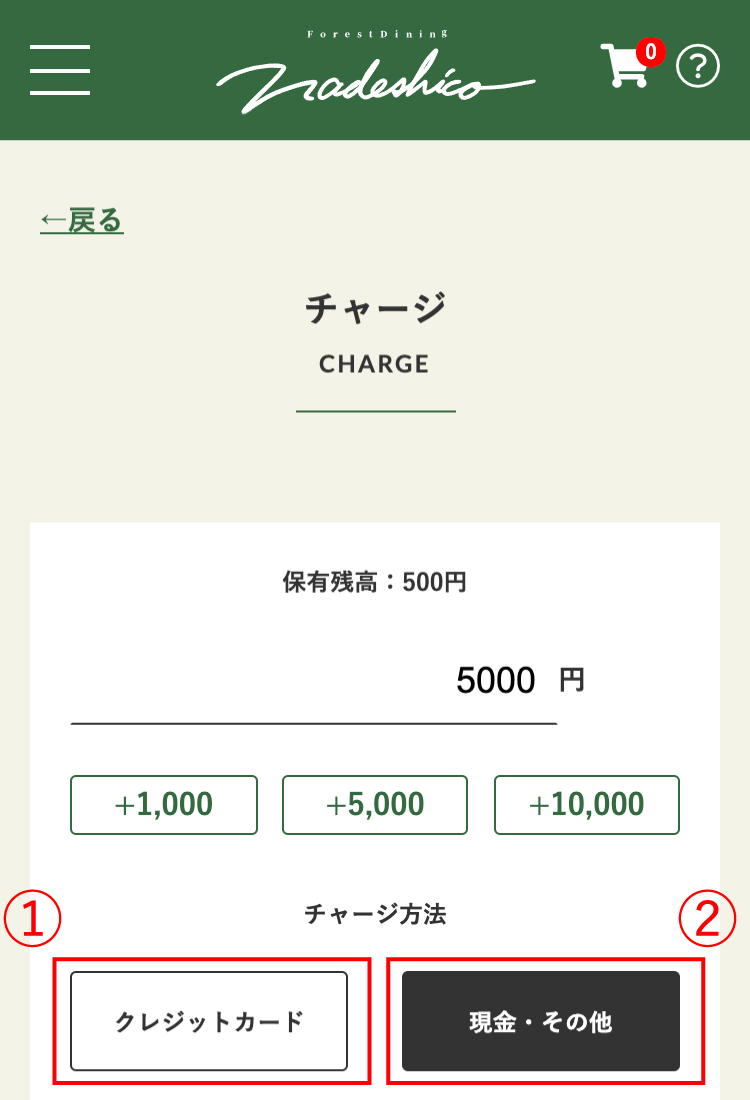Viewport: 750px width, 1100px height.
Task: Select the クレジットカード payment method
Action: (x=210, y=1021)
